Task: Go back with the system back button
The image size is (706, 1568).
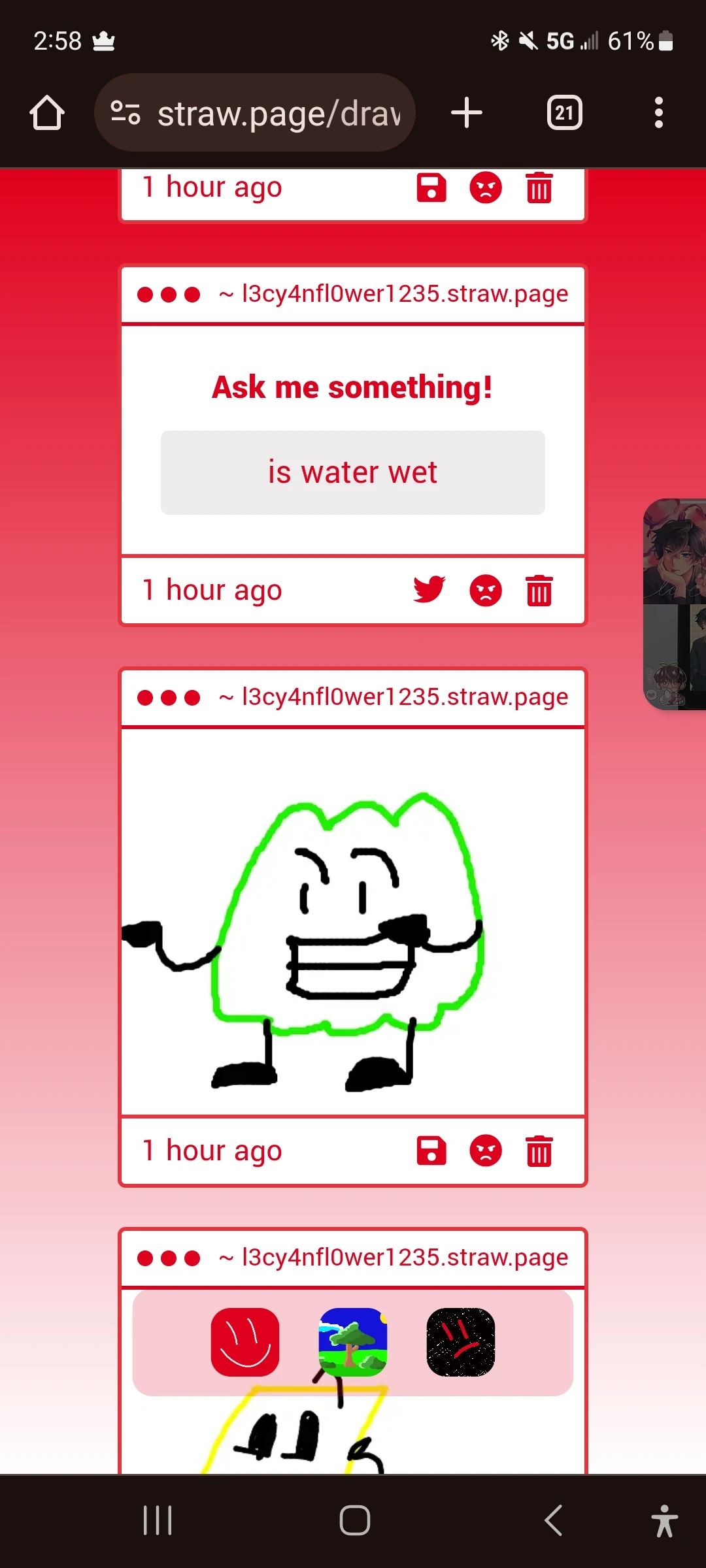Action: [553, 1520]
